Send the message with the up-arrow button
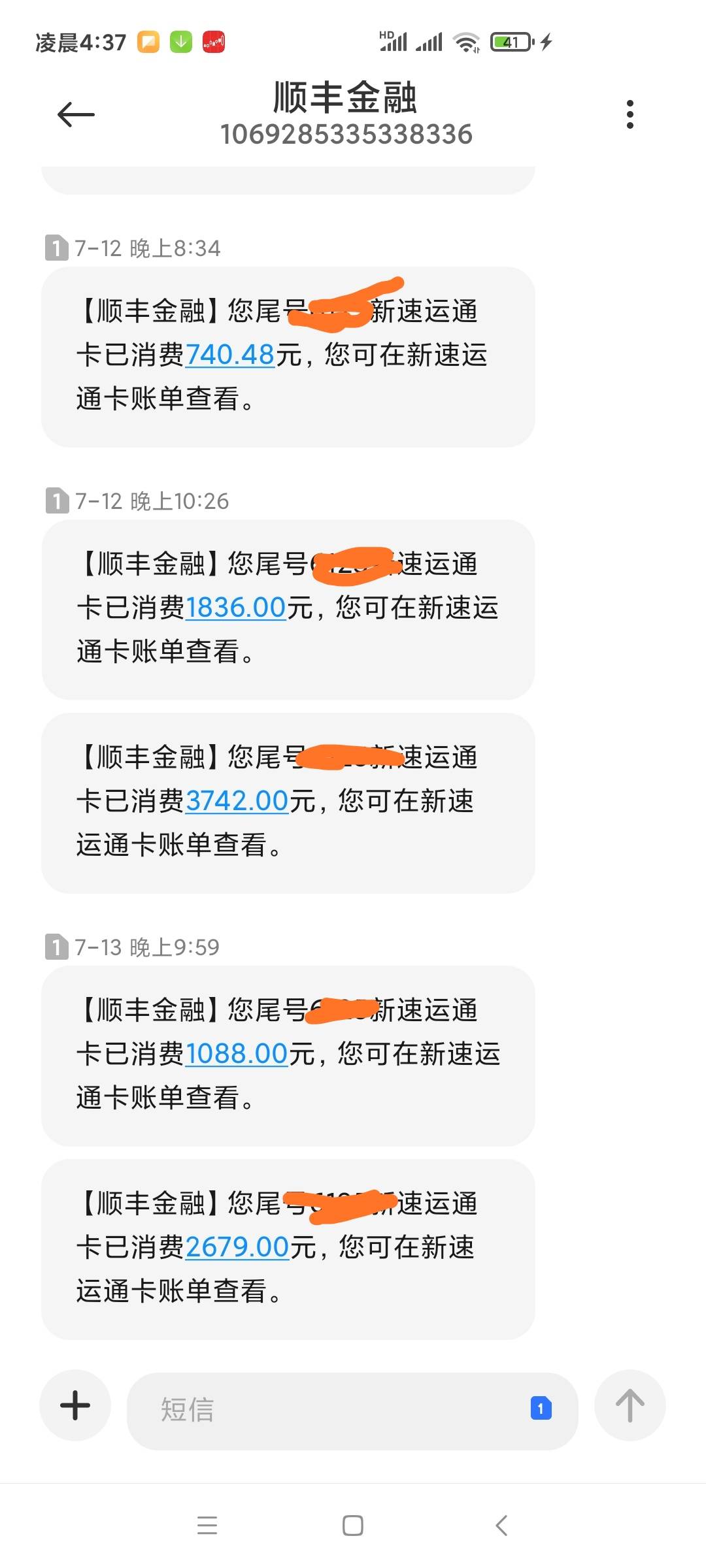Screen dimensions: 706x1568 click(630, 1405)
